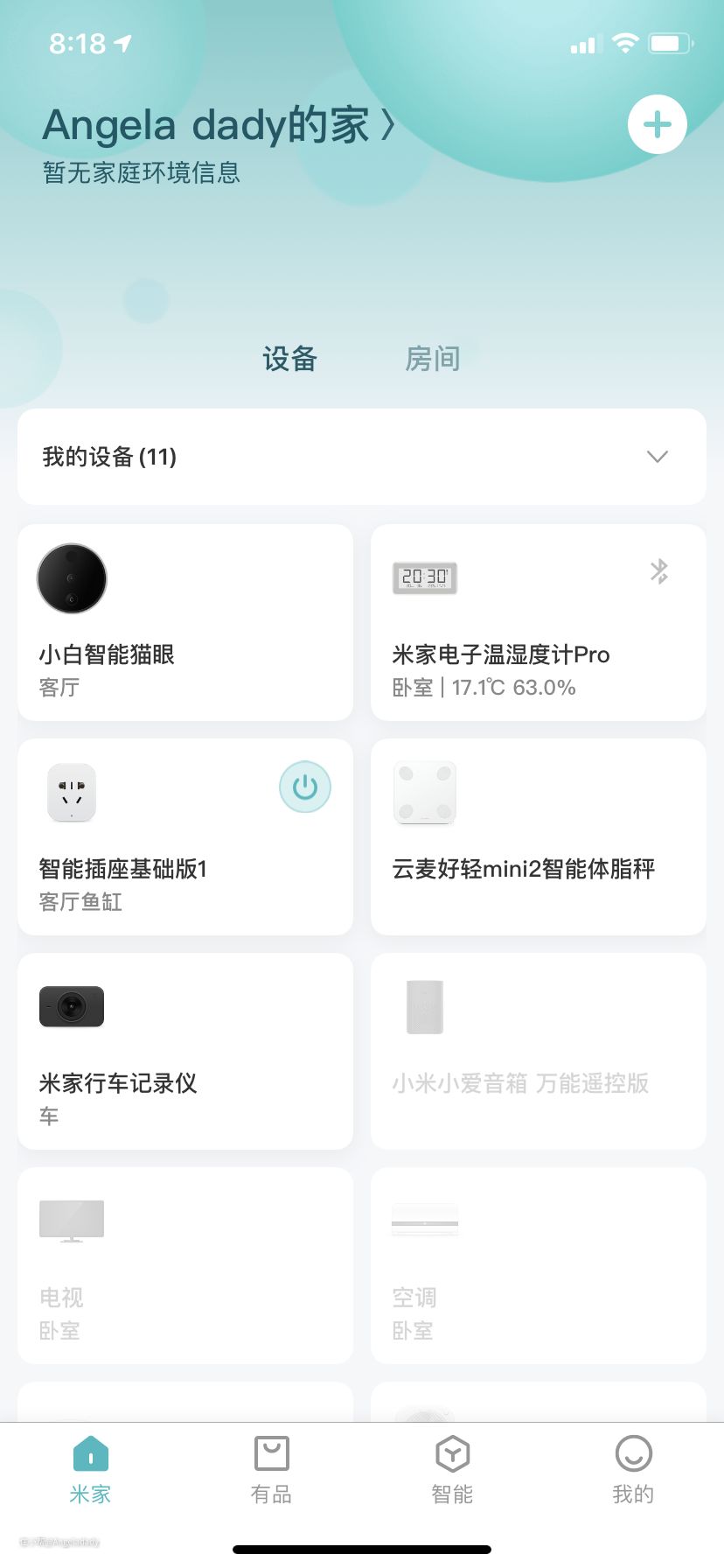Open the 空调 device card

coord(538,1265)
